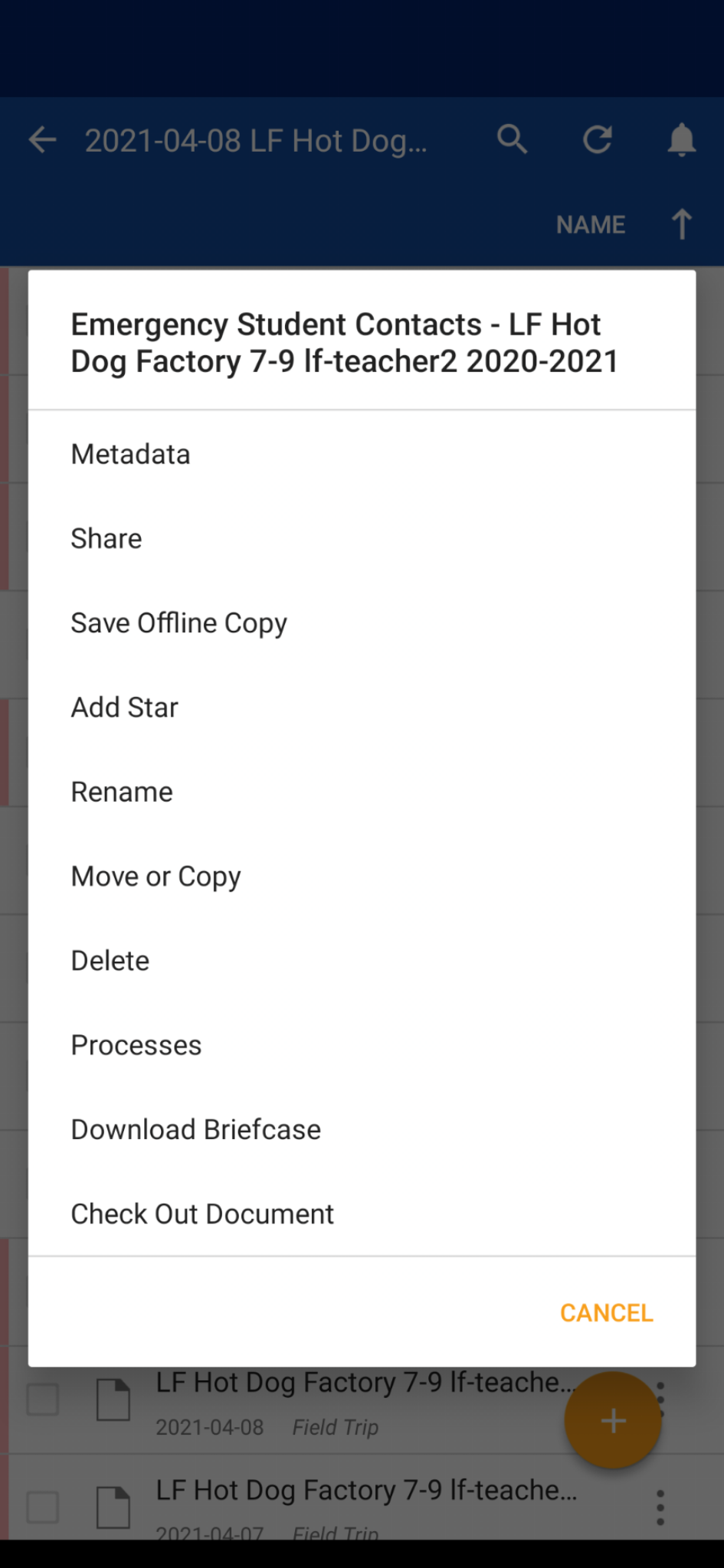The image size is (724, 1568).
Task: Open Processes option
Action: click(362, 1045)
